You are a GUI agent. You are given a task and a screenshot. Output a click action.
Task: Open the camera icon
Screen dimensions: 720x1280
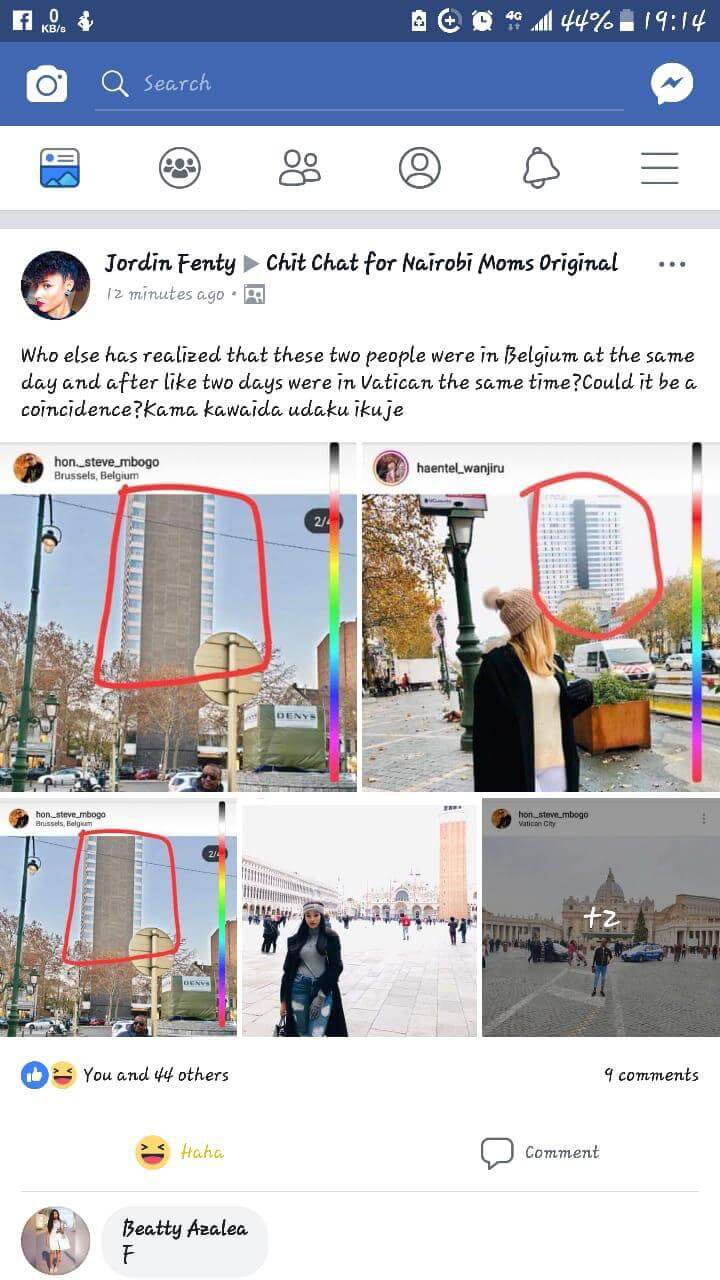46,84
